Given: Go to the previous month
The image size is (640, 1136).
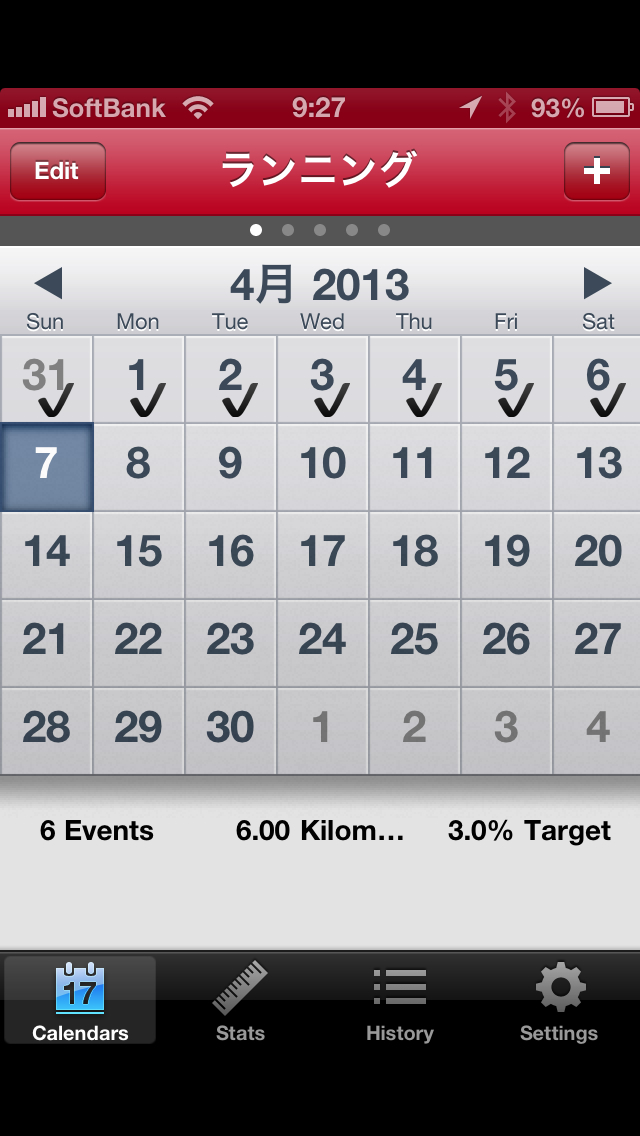Looking at the screenshot, I should click(x=47, y=284).
